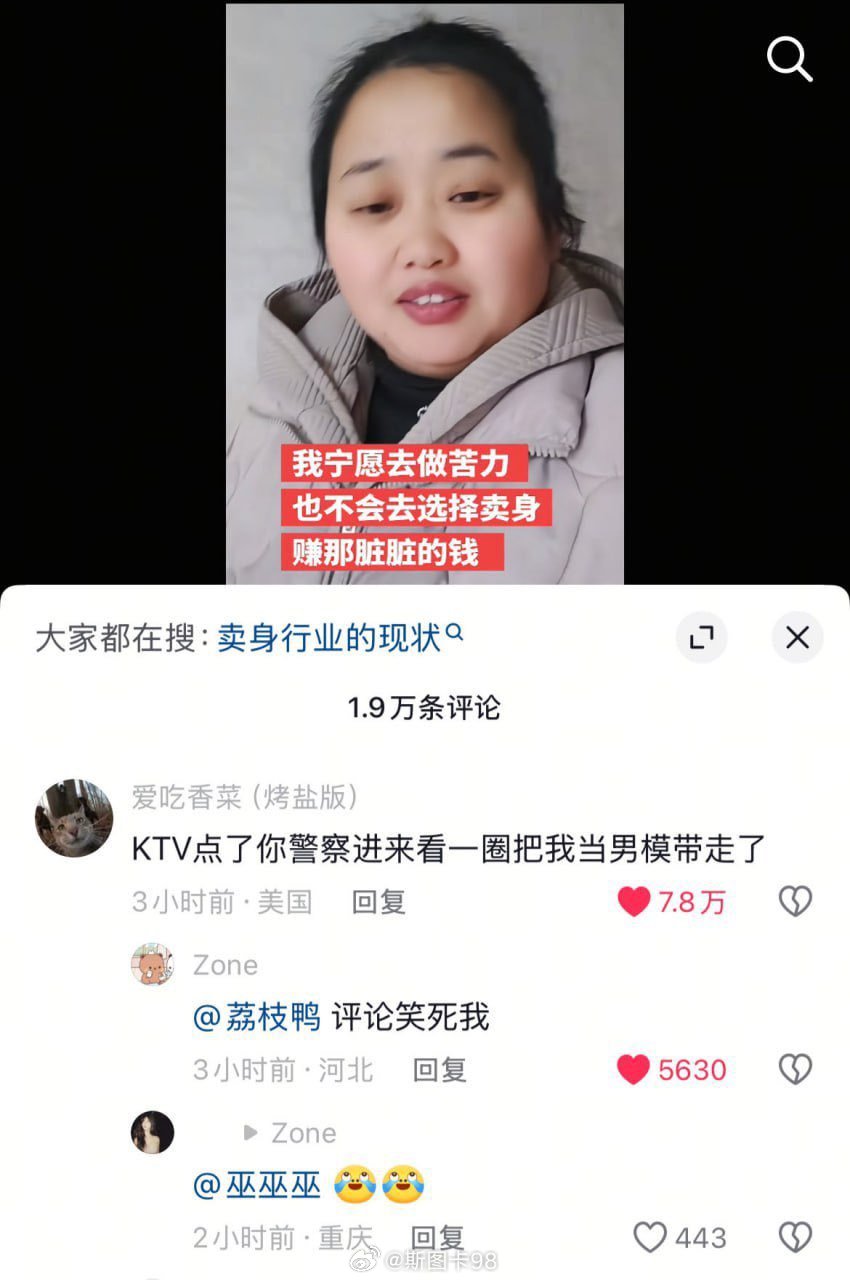The image size is (850, 1280).
Task: Close the comments panel with X
Action: click(x=797, y=637)
